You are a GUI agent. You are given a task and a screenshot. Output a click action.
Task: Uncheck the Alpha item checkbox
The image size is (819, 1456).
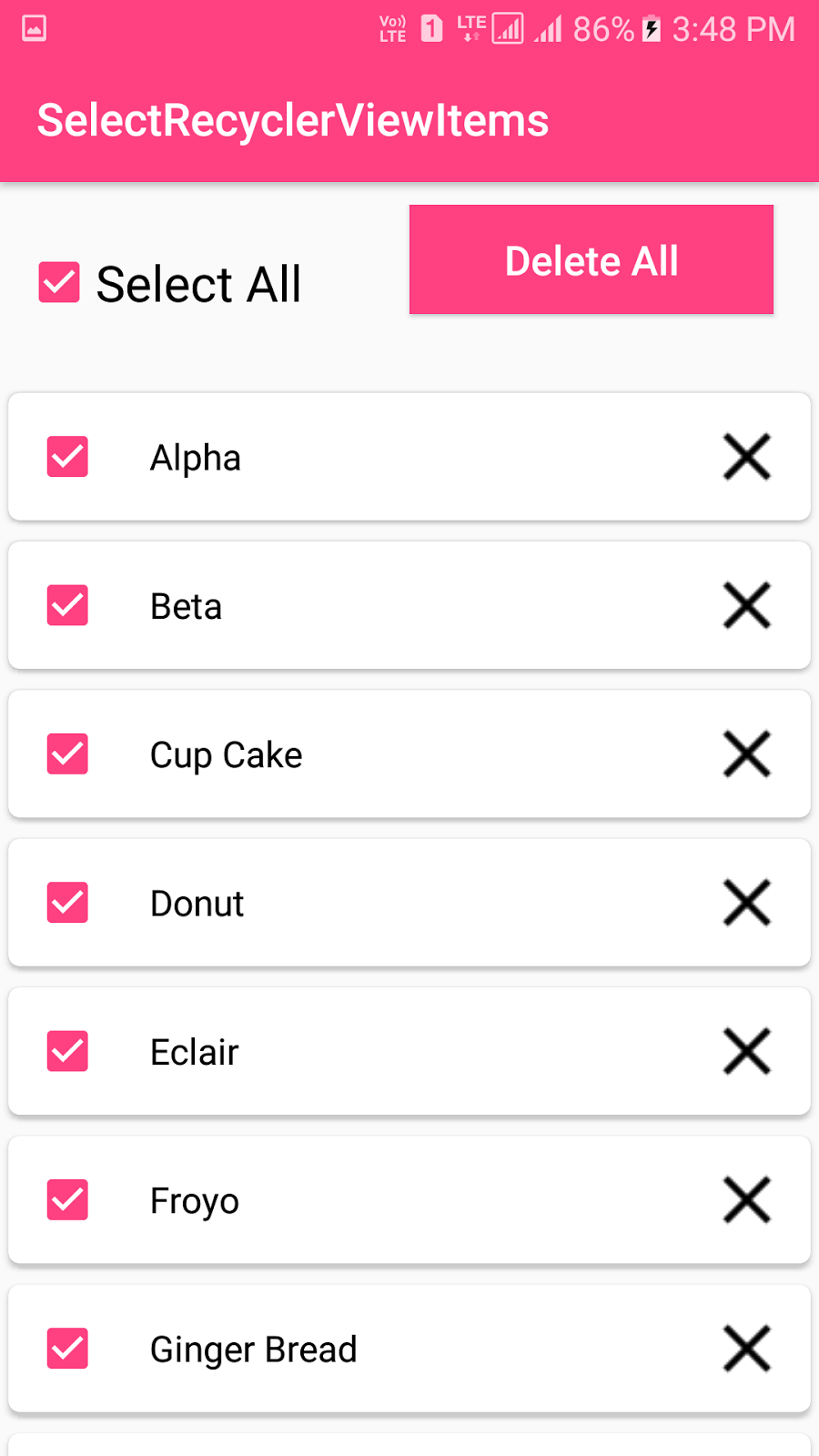[66, 457]
